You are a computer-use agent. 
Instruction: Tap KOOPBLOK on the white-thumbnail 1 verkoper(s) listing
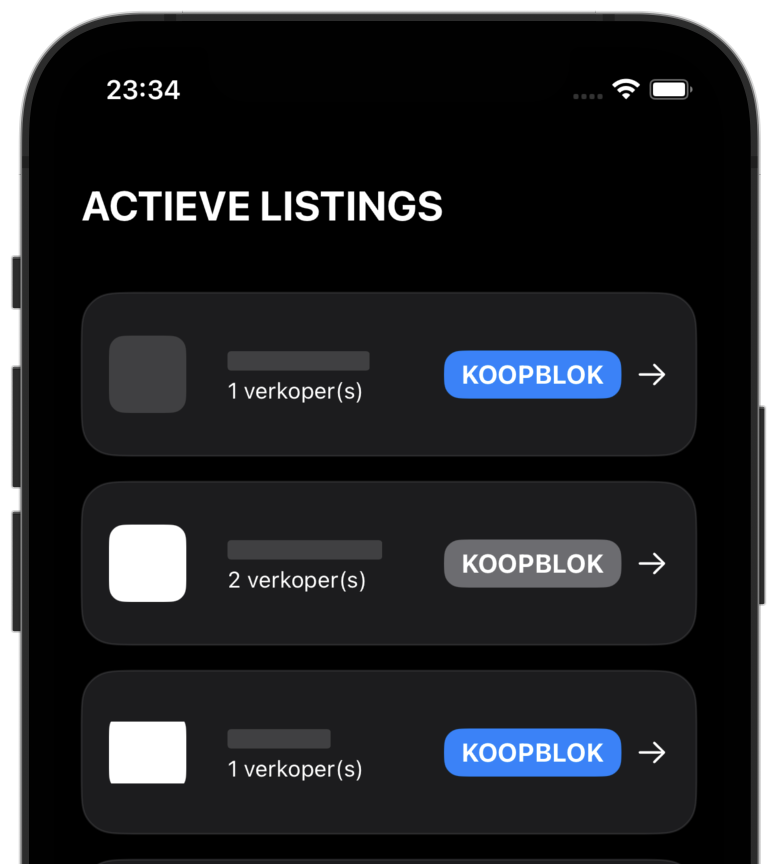pyautogui.click(x=532, y=752)
